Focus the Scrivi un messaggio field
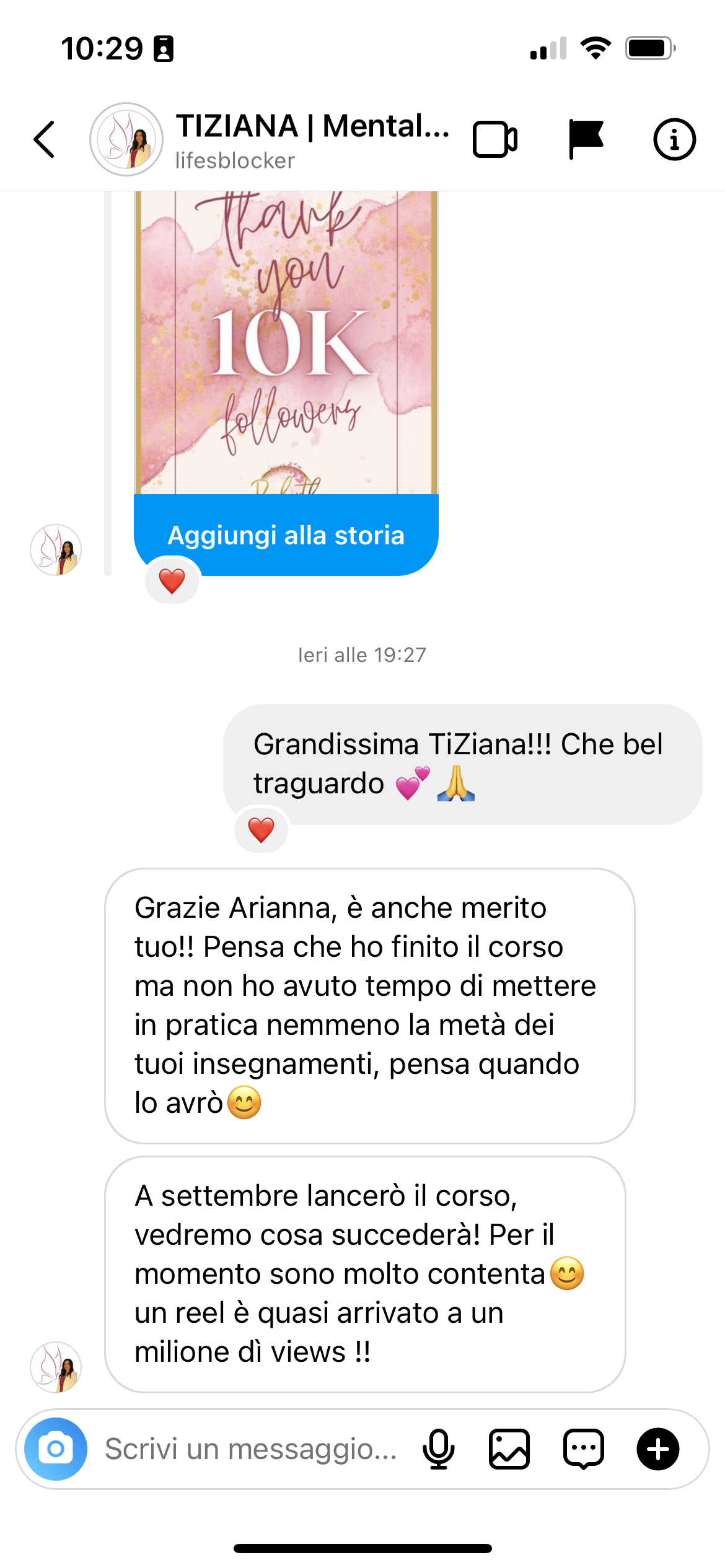This screenshot has height=1568, width=725. point(251,1449)
